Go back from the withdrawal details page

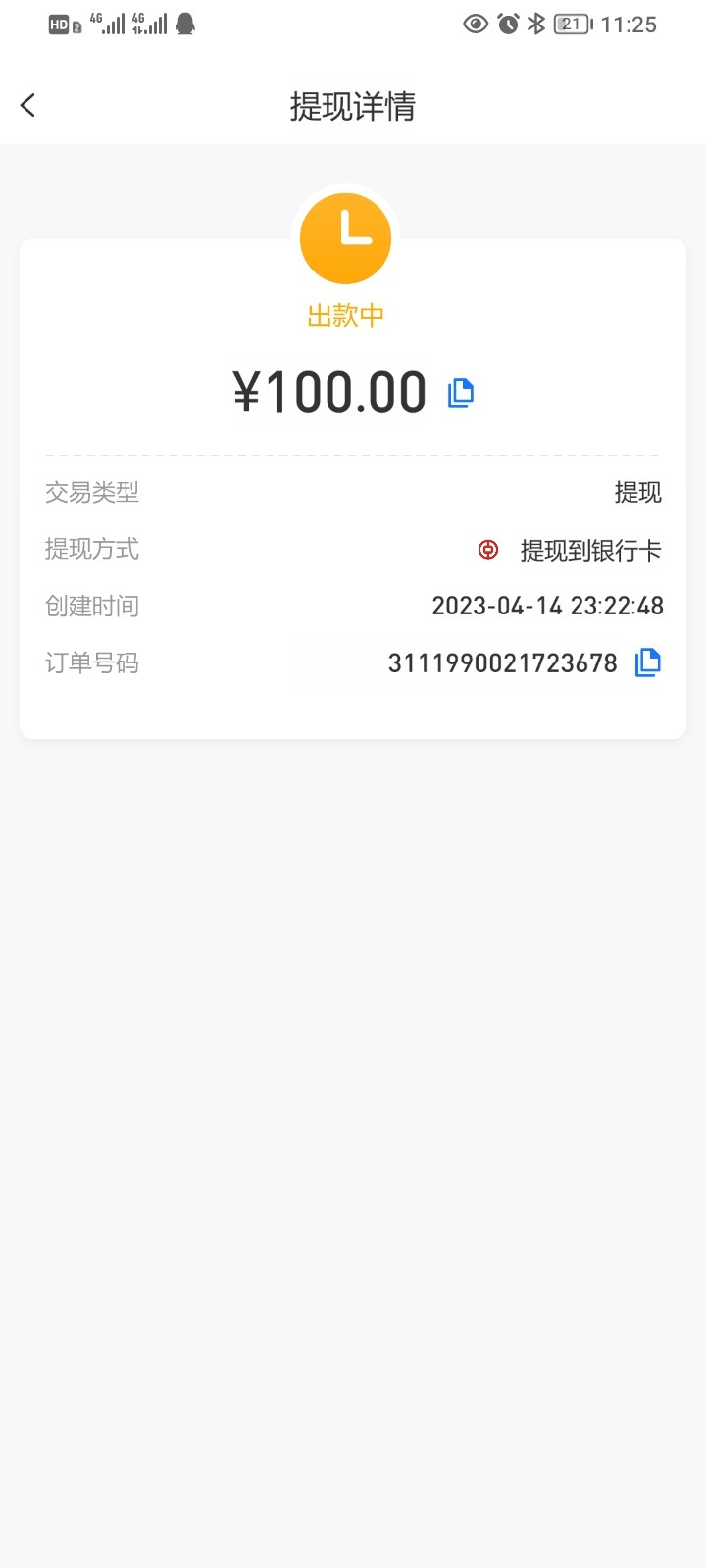point(27,105)
